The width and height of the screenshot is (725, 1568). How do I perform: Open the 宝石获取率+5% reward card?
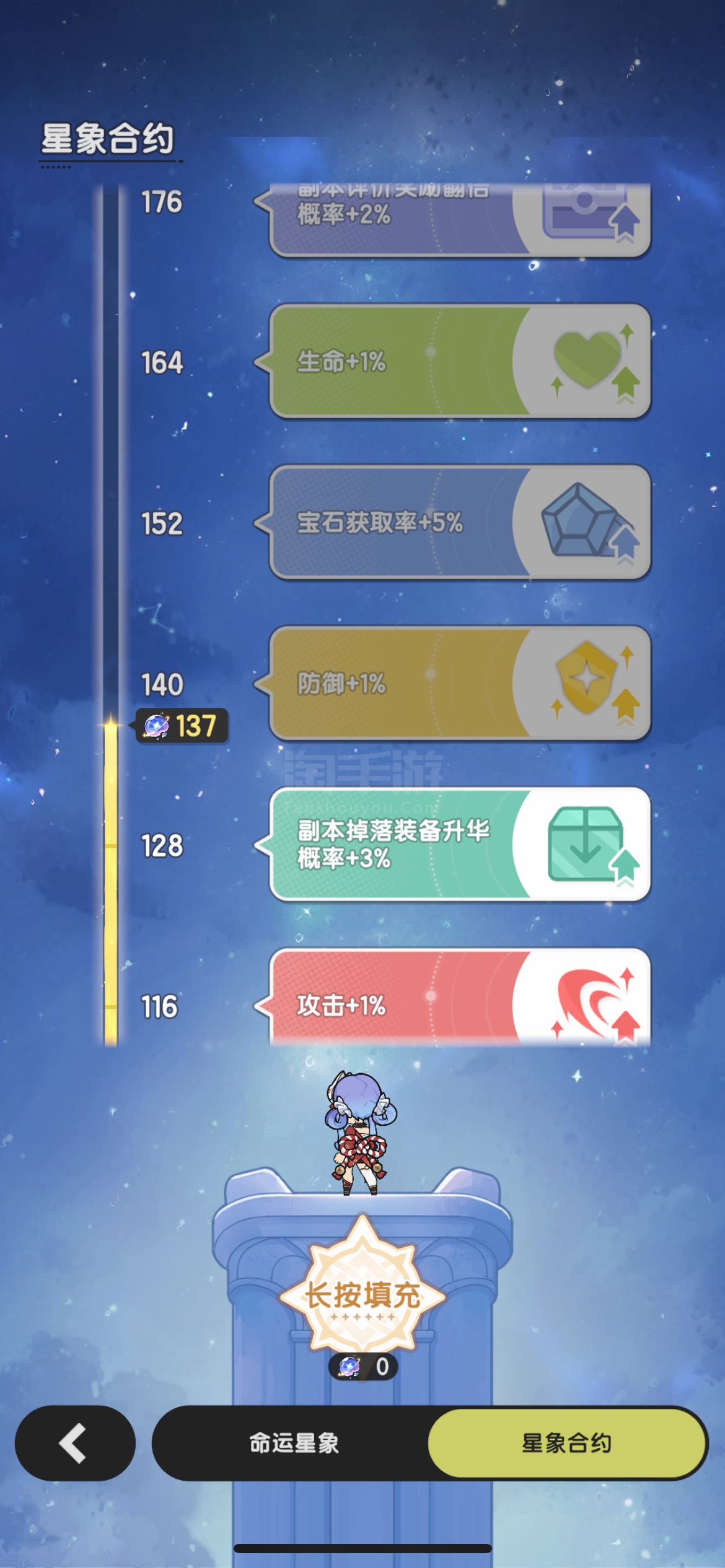[x=460, y=522]
